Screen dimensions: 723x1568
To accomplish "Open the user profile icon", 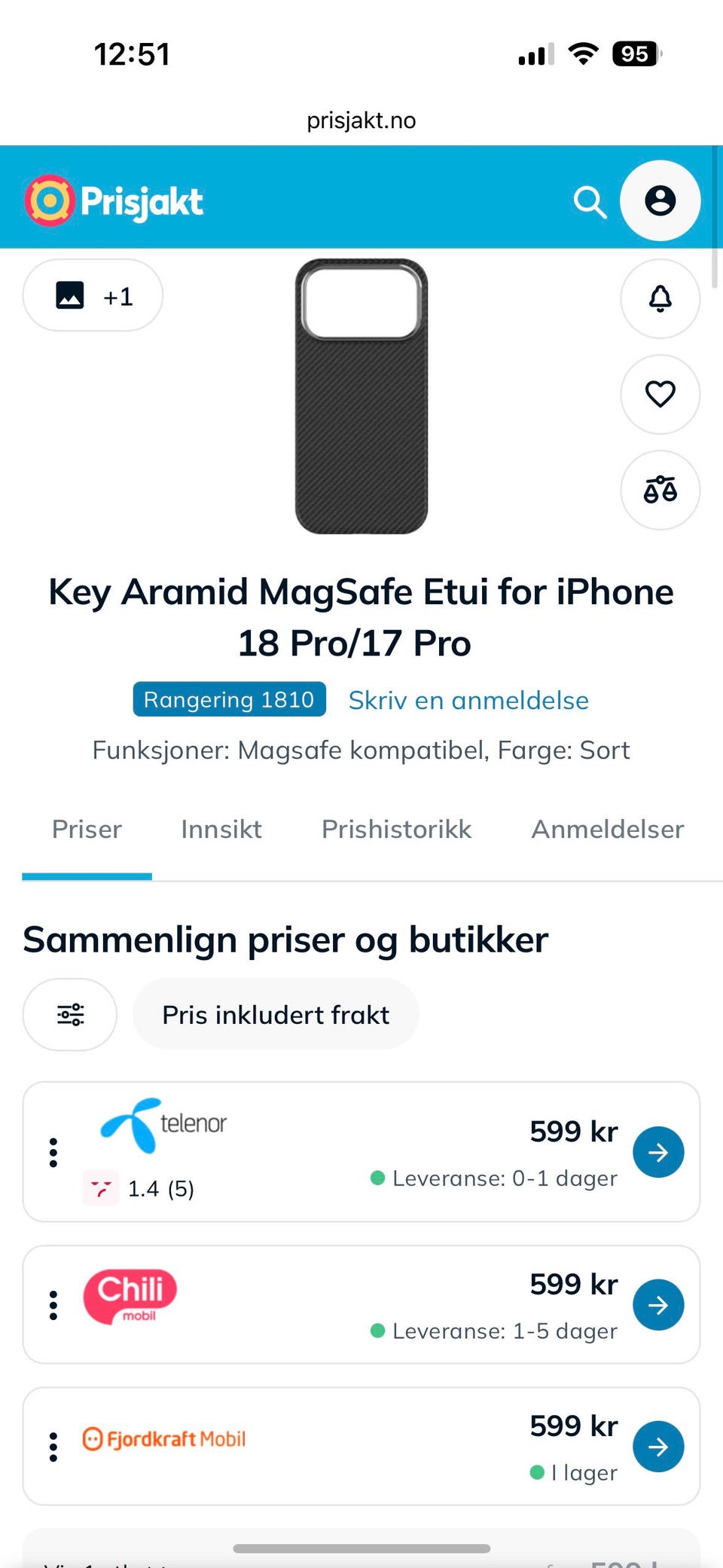I will point(660,200).
